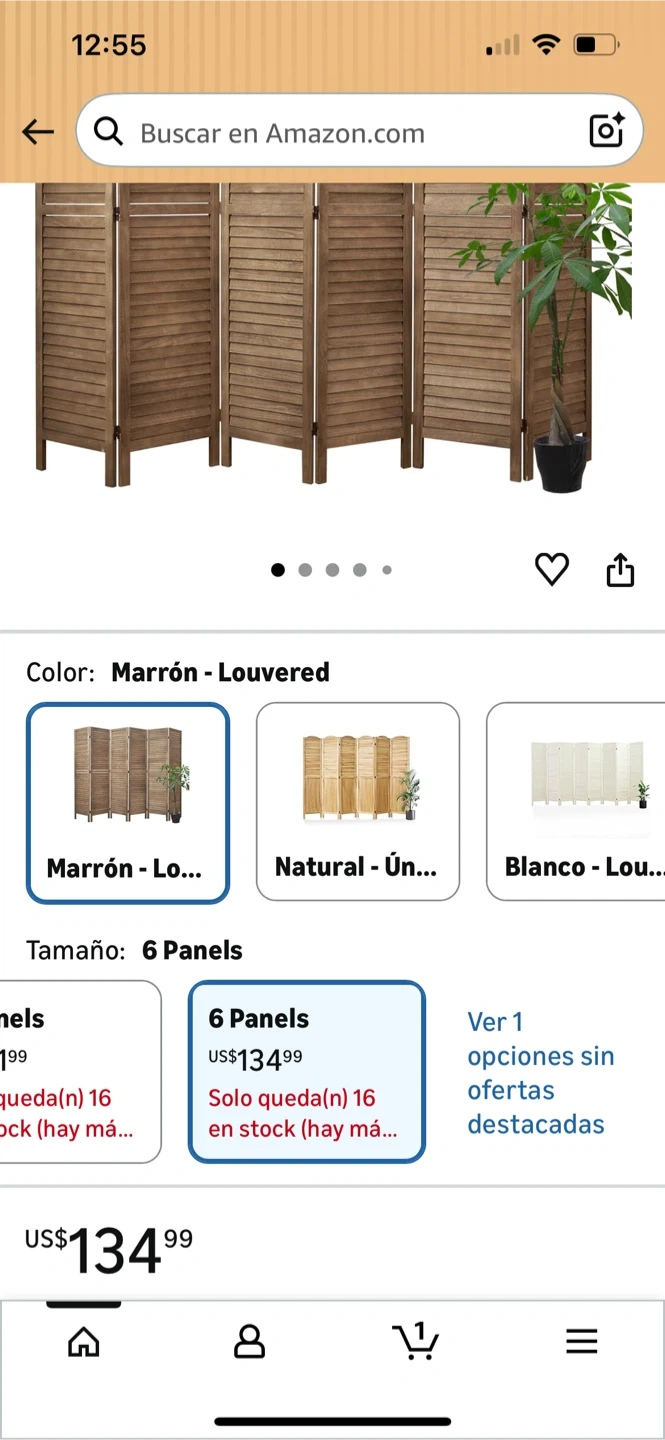Select the partially visible size option
Image resolution: width=665 pixels, height=1440 pixels.
tap(80, 1072)
